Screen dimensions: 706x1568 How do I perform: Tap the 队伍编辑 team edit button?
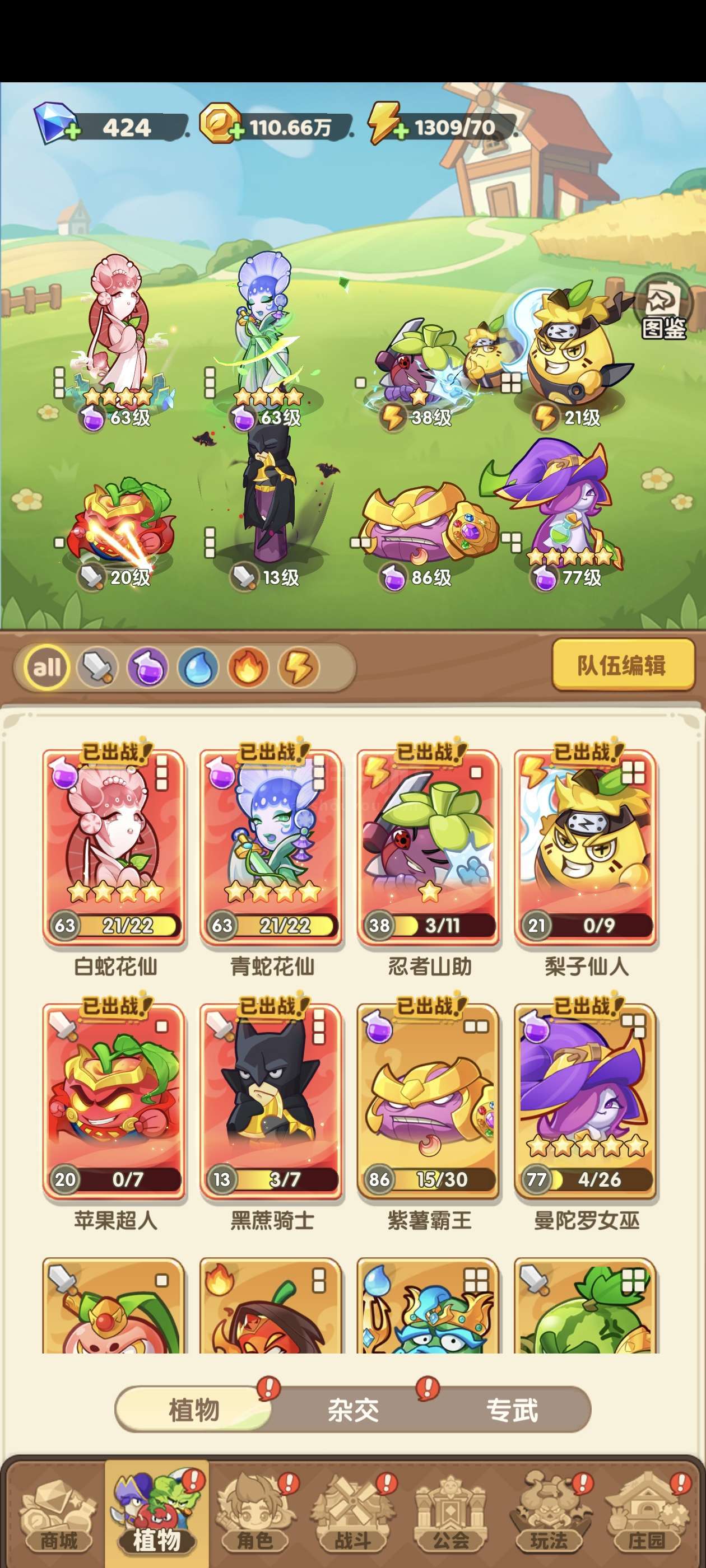point(623,665)
